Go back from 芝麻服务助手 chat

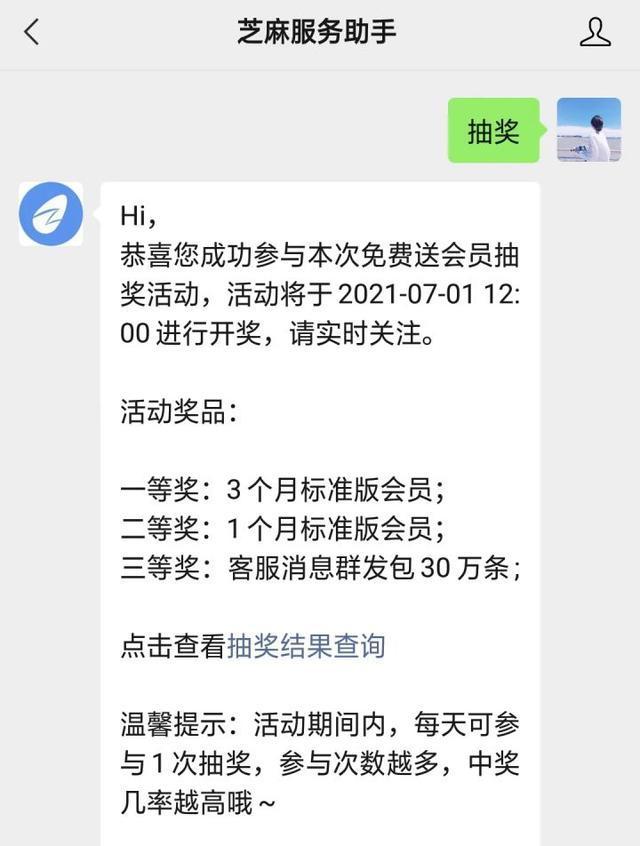32,33
